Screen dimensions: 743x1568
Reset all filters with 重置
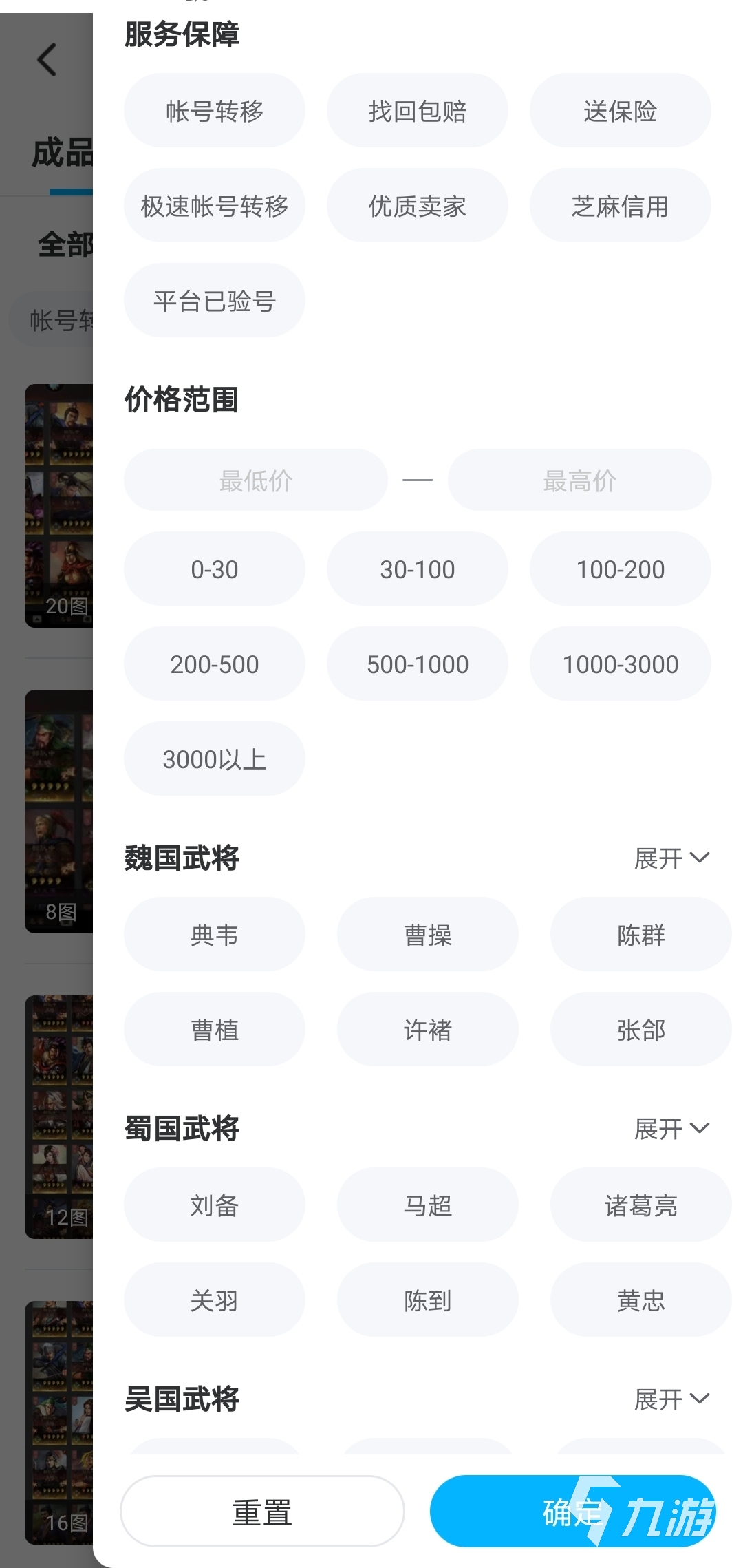pyautogui.click(x=262, y=1512)
